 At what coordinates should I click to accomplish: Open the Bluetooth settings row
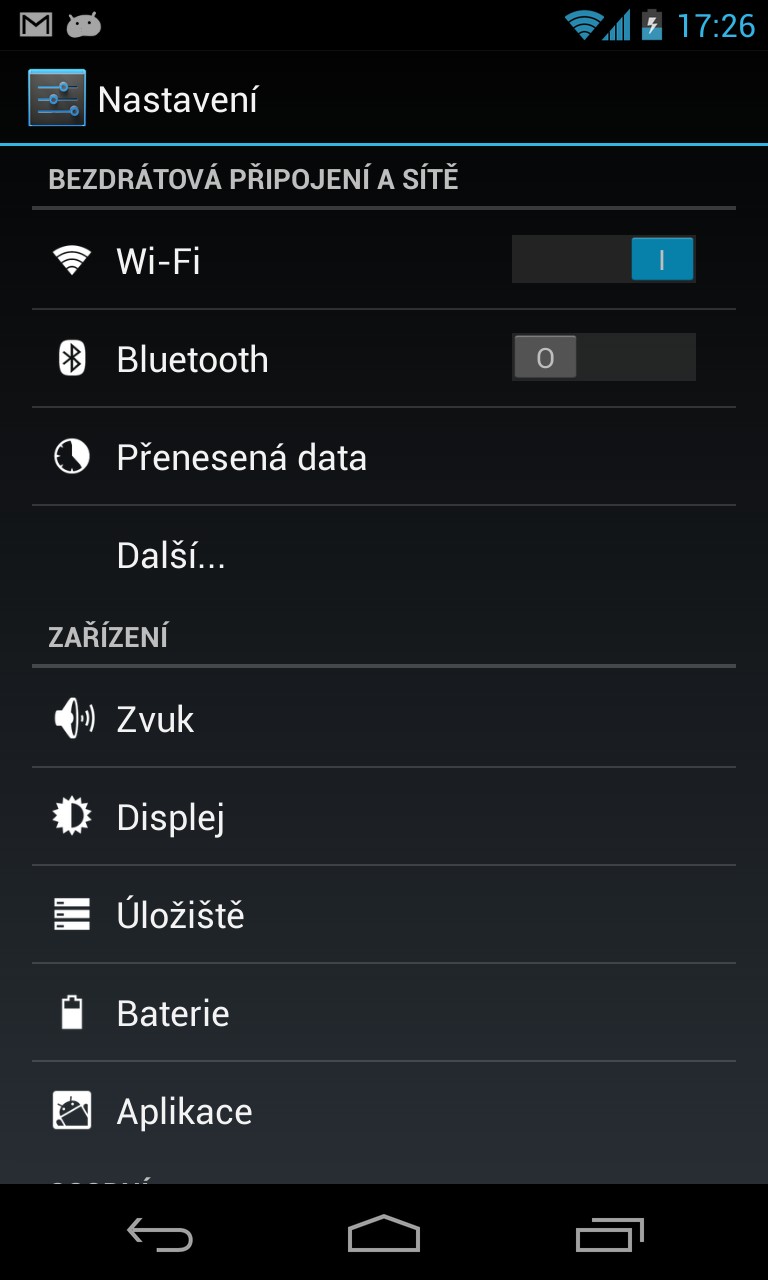click(384, 359)
